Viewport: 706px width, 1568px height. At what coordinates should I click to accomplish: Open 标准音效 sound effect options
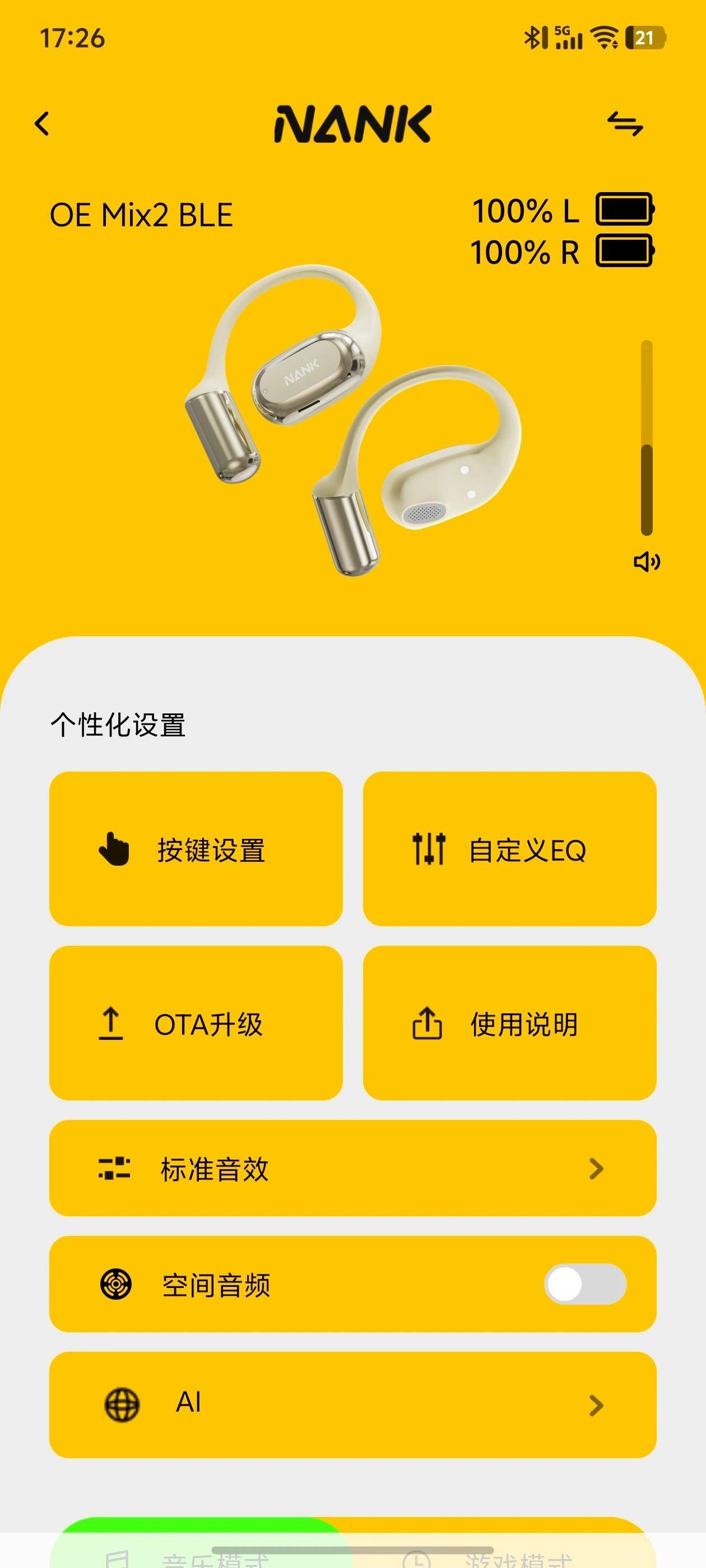point(352,1168)
